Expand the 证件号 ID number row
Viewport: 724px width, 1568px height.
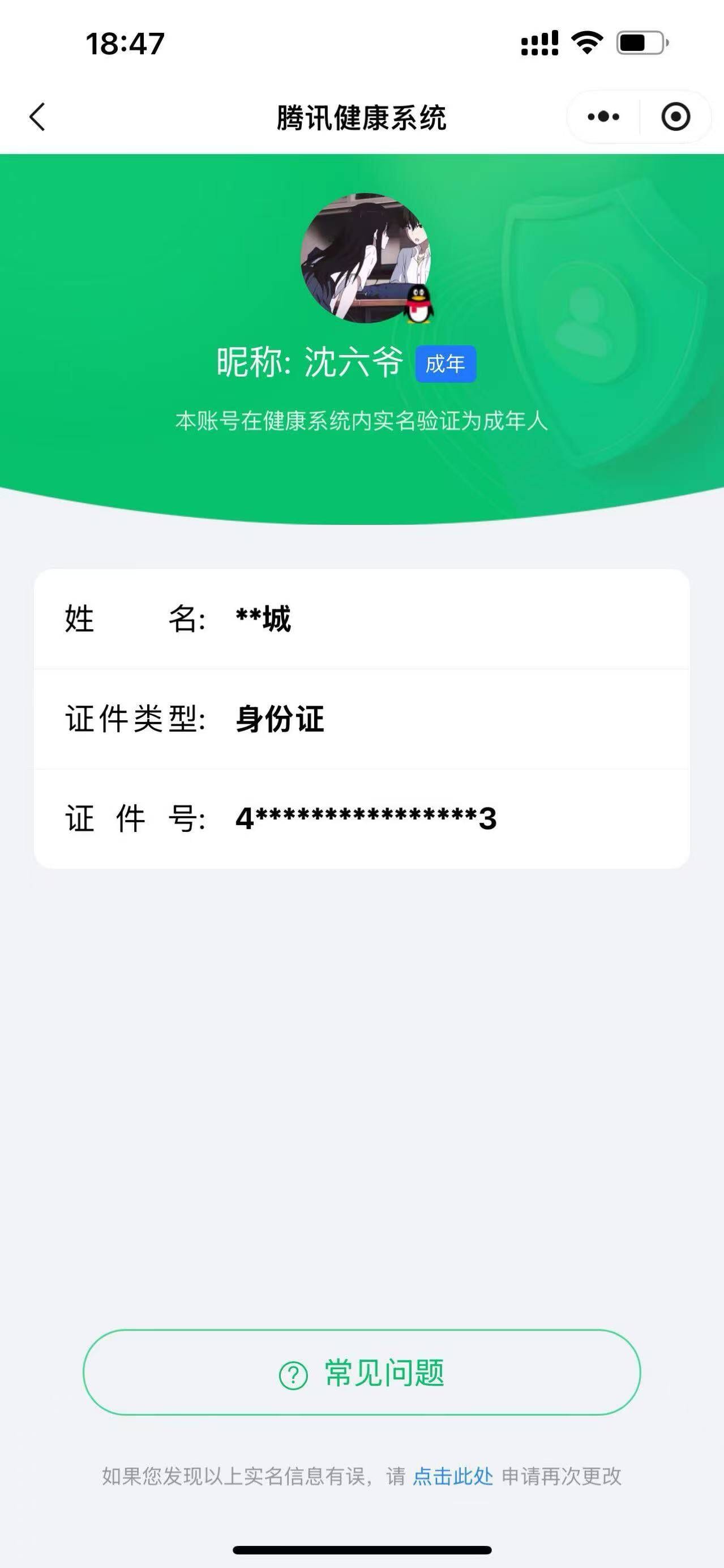point(362,819)
